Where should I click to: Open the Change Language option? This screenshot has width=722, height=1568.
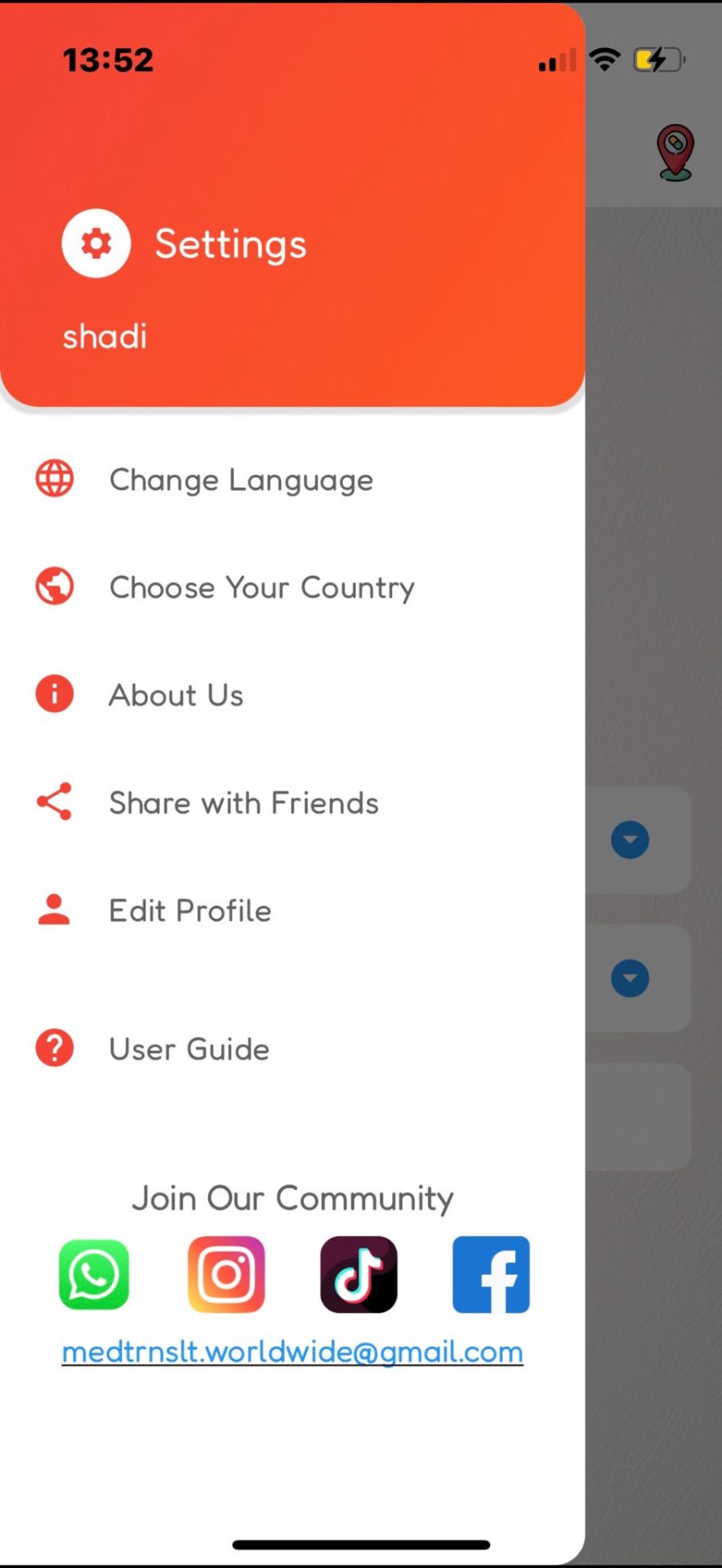tap(292, 479)
